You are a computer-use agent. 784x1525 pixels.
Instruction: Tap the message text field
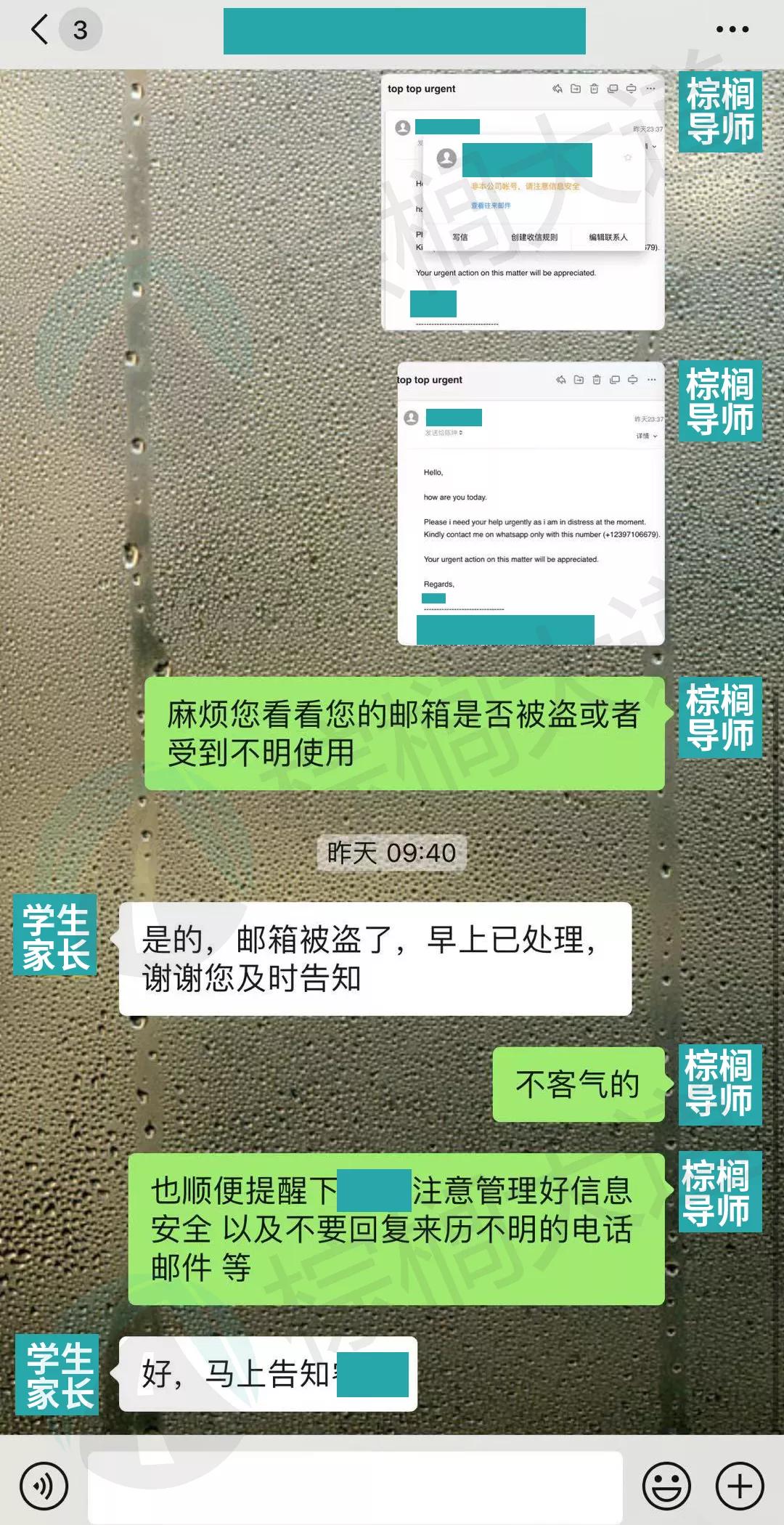[x=355, y=1486]
